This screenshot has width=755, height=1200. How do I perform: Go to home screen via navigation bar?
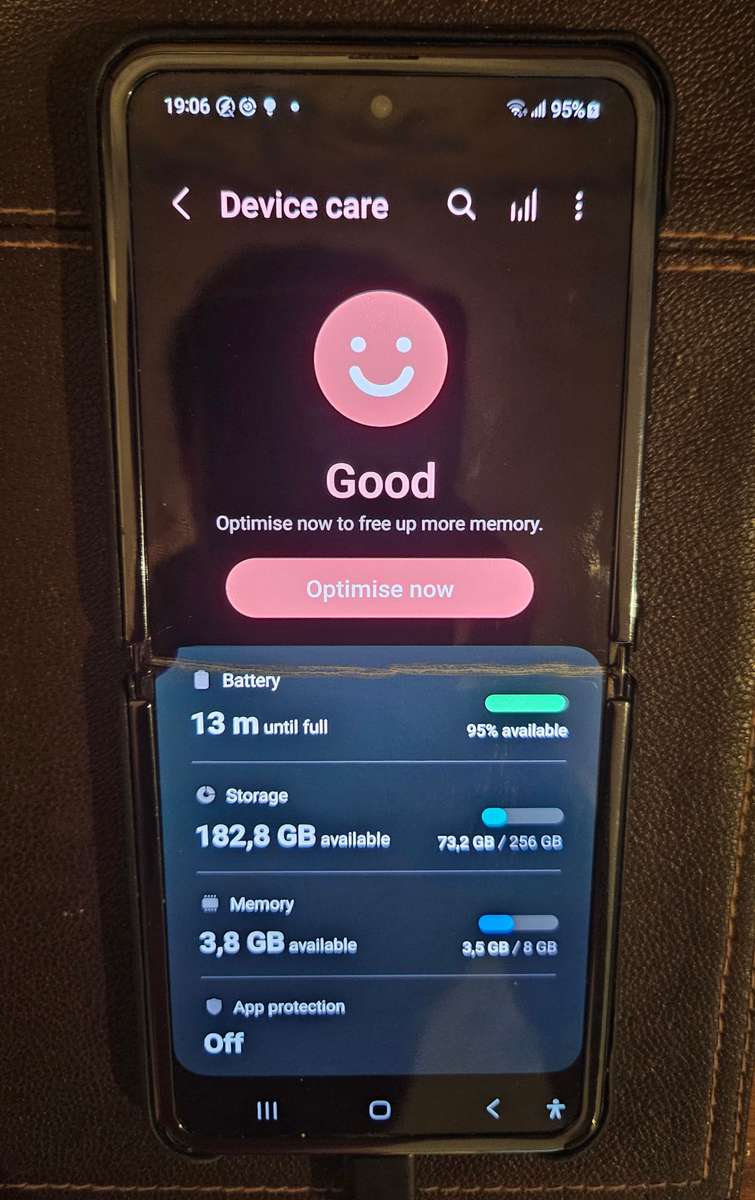point(380,1110)
